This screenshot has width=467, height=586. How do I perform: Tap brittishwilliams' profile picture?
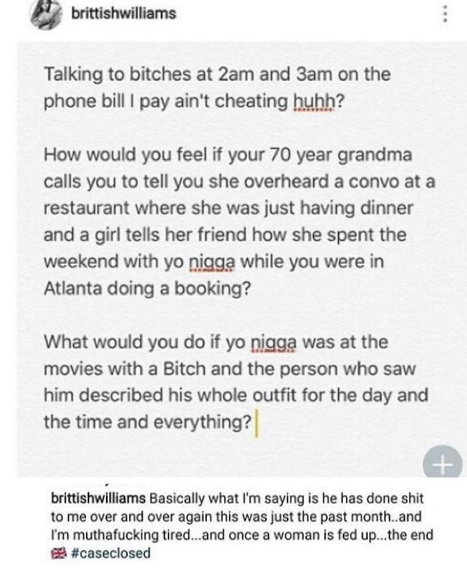click(46, 15)
